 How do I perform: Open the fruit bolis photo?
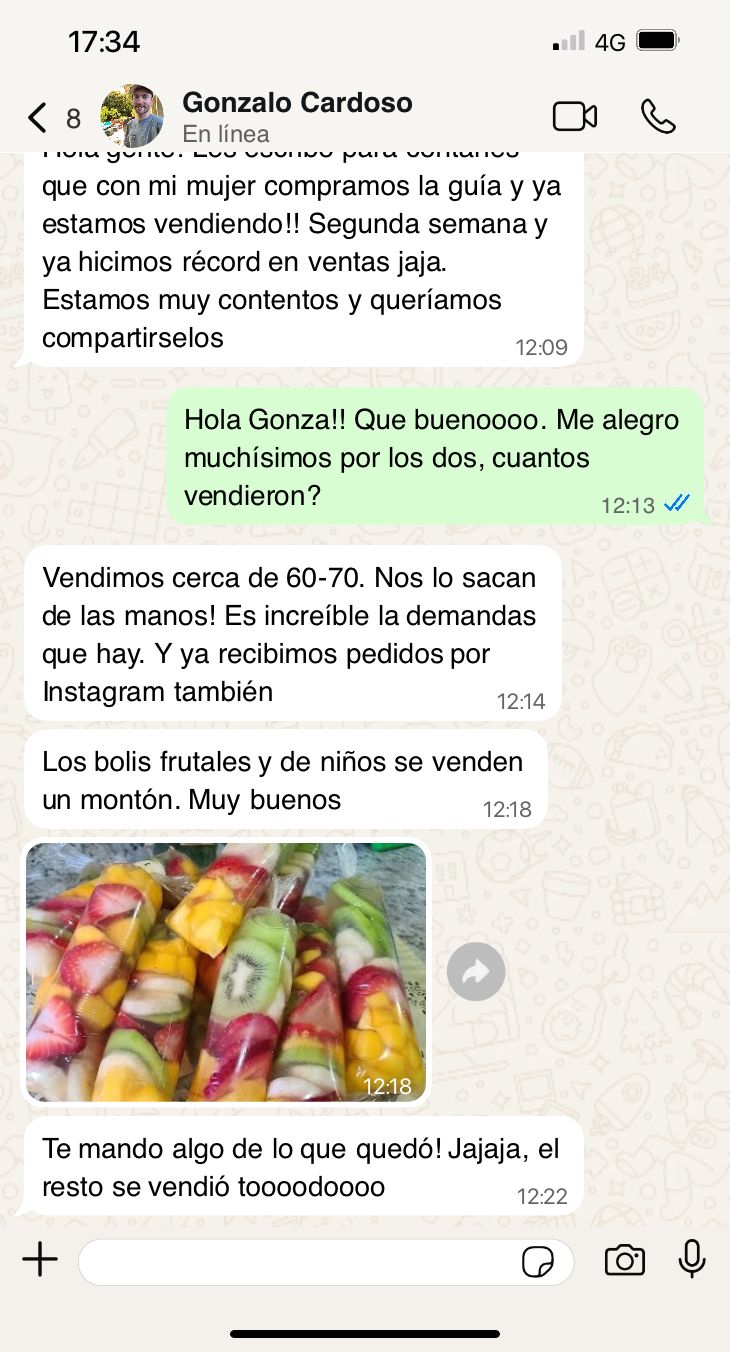click(x=226, y=972)
